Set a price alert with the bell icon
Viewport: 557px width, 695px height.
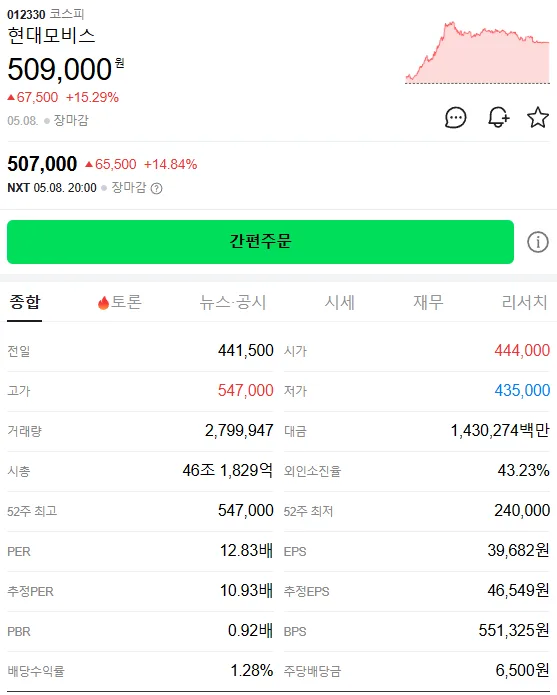click(499, 117)
